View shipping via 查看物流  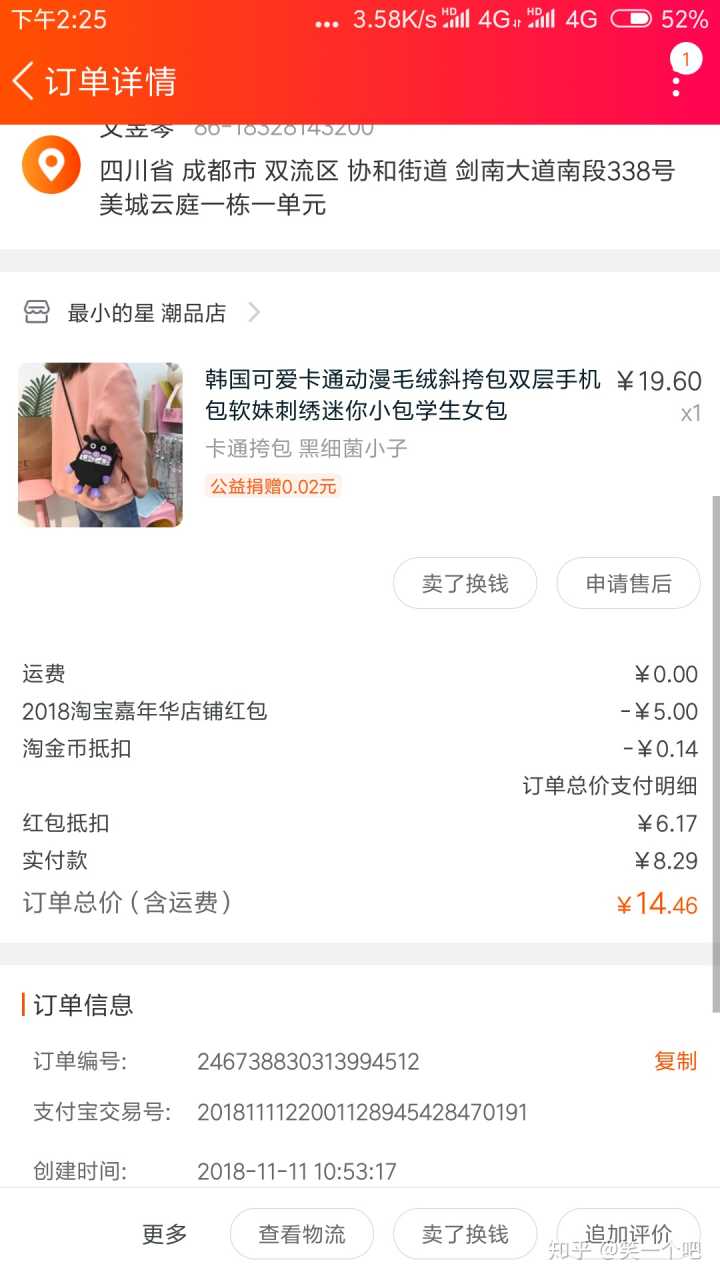coord(302,1234)
